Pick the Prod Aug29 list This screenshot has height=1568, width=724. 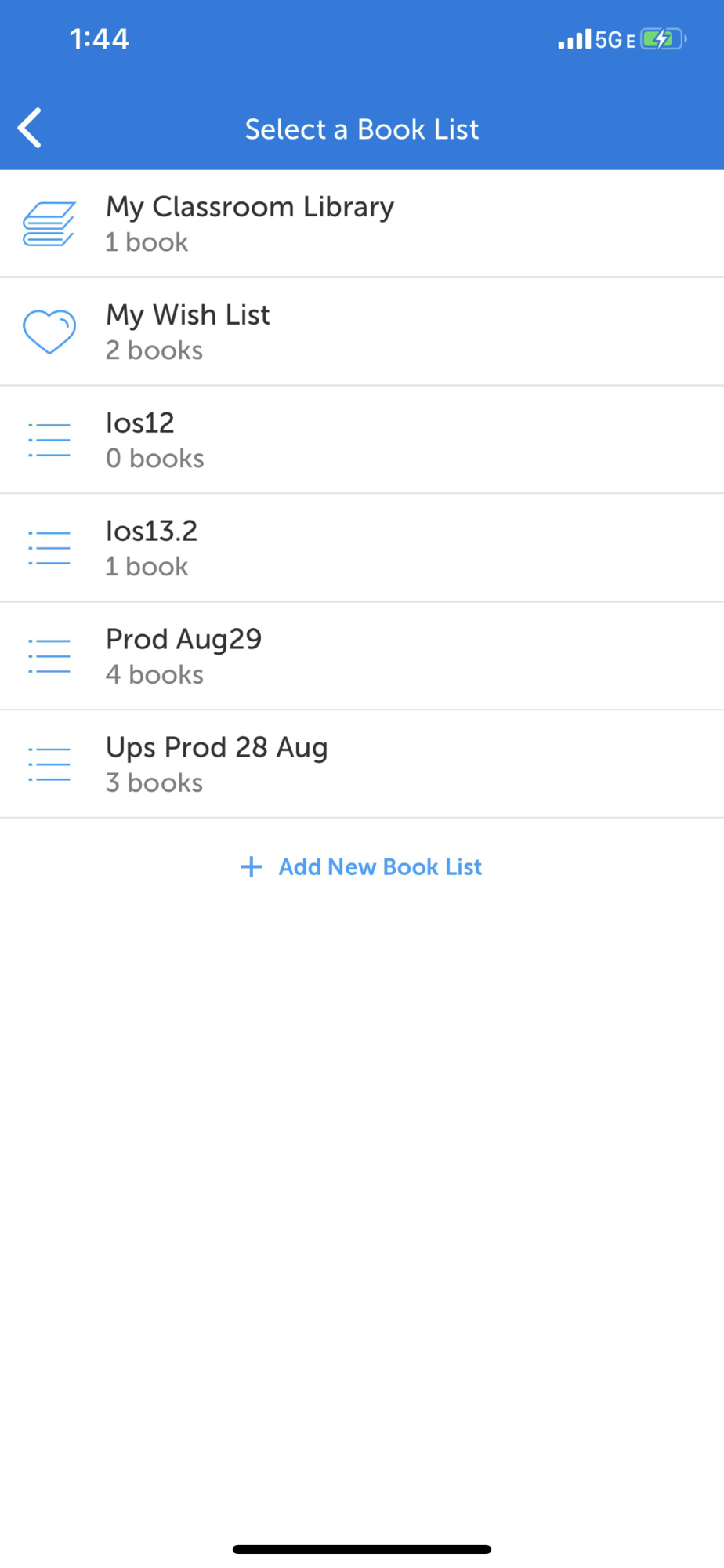tap(362, 656)
